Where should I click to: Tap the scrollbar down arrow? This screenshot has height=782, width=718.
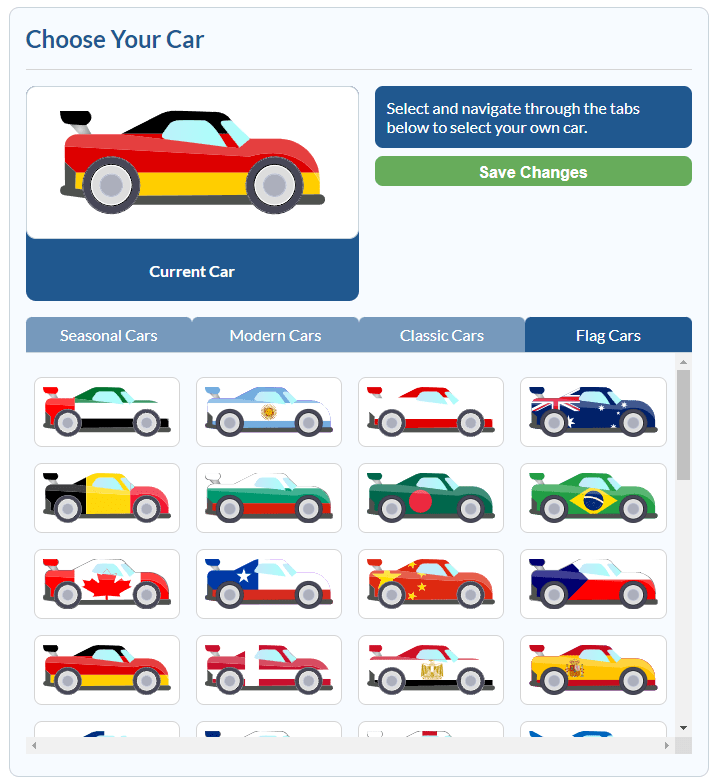pos(684,728)
